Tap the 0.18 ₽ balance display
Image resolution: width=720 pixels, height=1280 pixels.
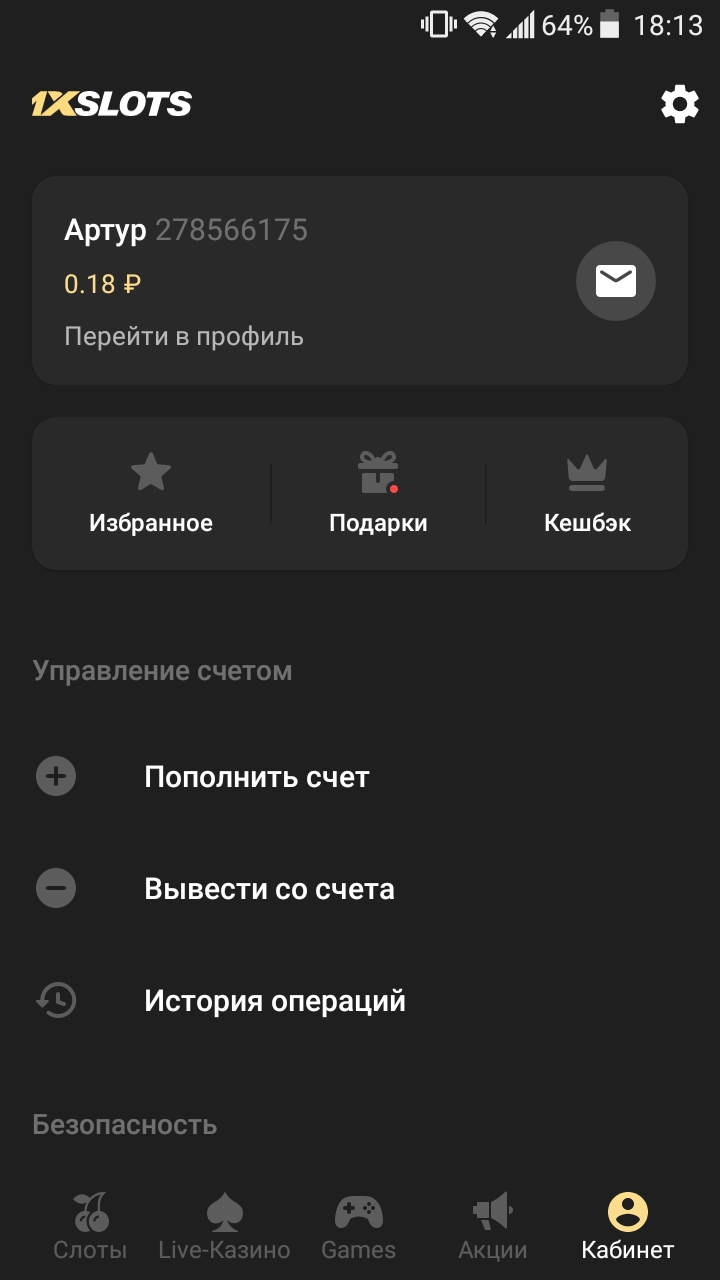tap(99, 284)
